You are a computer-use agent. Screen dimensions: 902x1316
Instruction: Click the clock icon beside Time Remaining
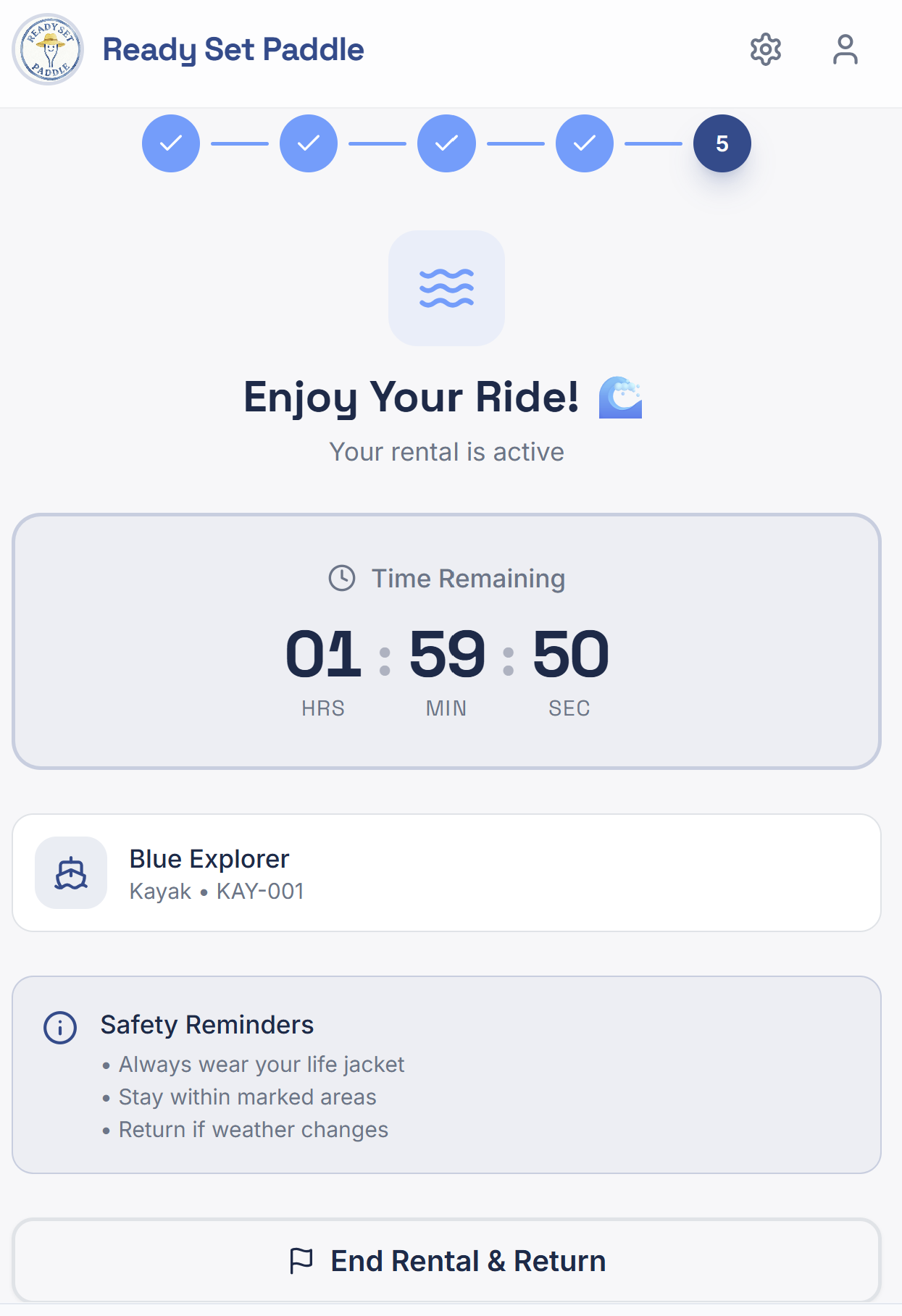pos(341,579)
